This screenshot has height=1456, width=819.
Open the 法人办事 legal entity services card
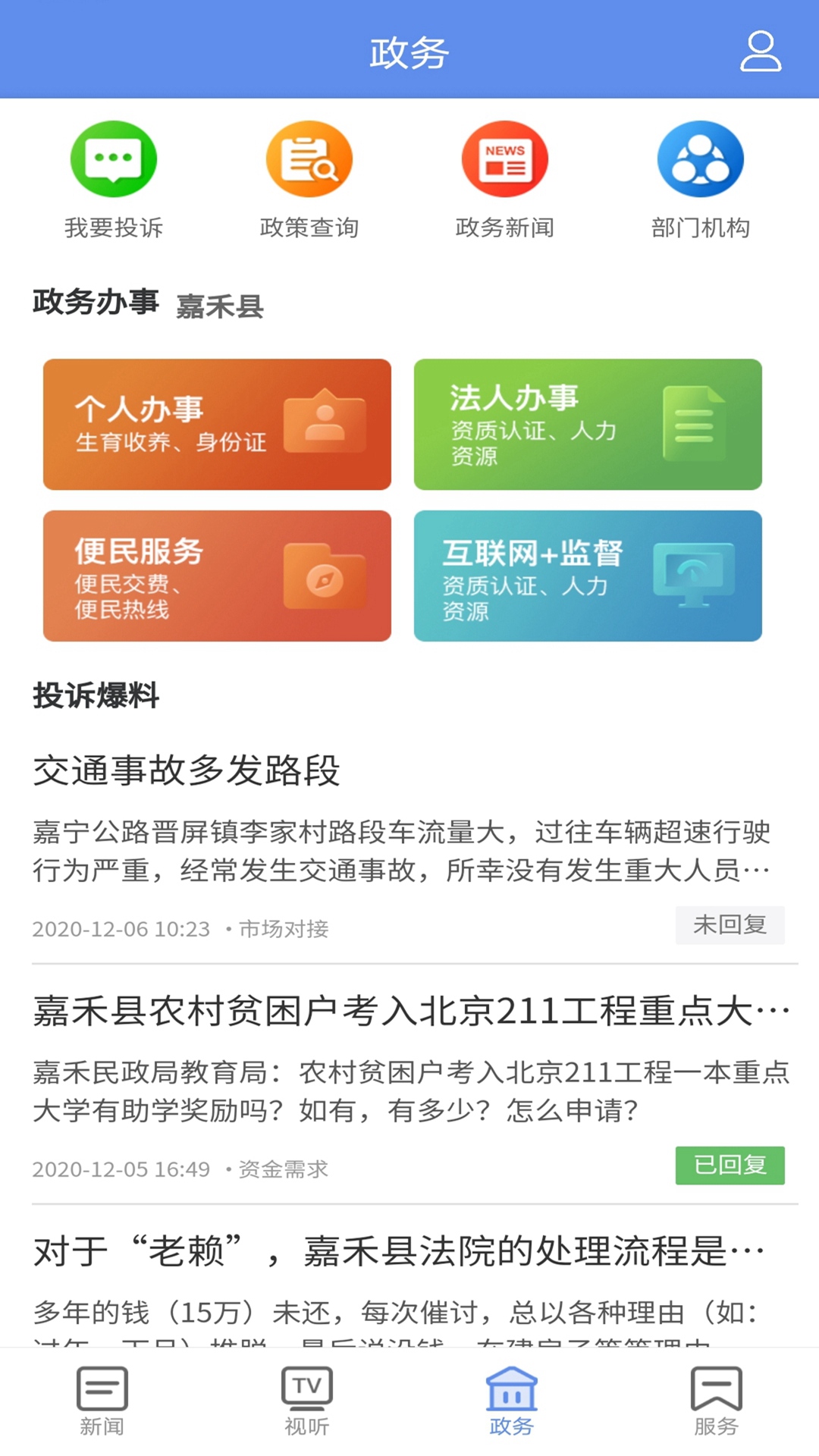[588, 423]
